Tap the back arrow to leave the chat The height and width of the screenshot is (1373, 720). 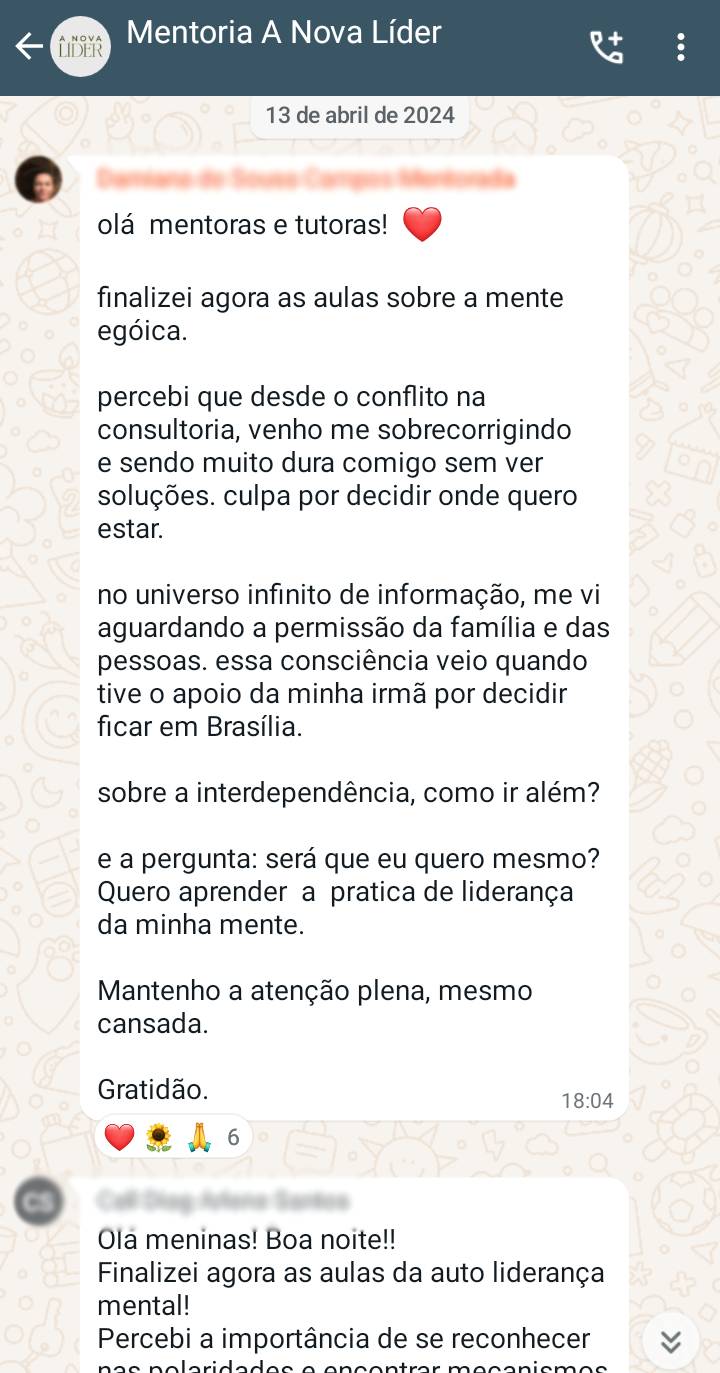(x=28, y=46)
